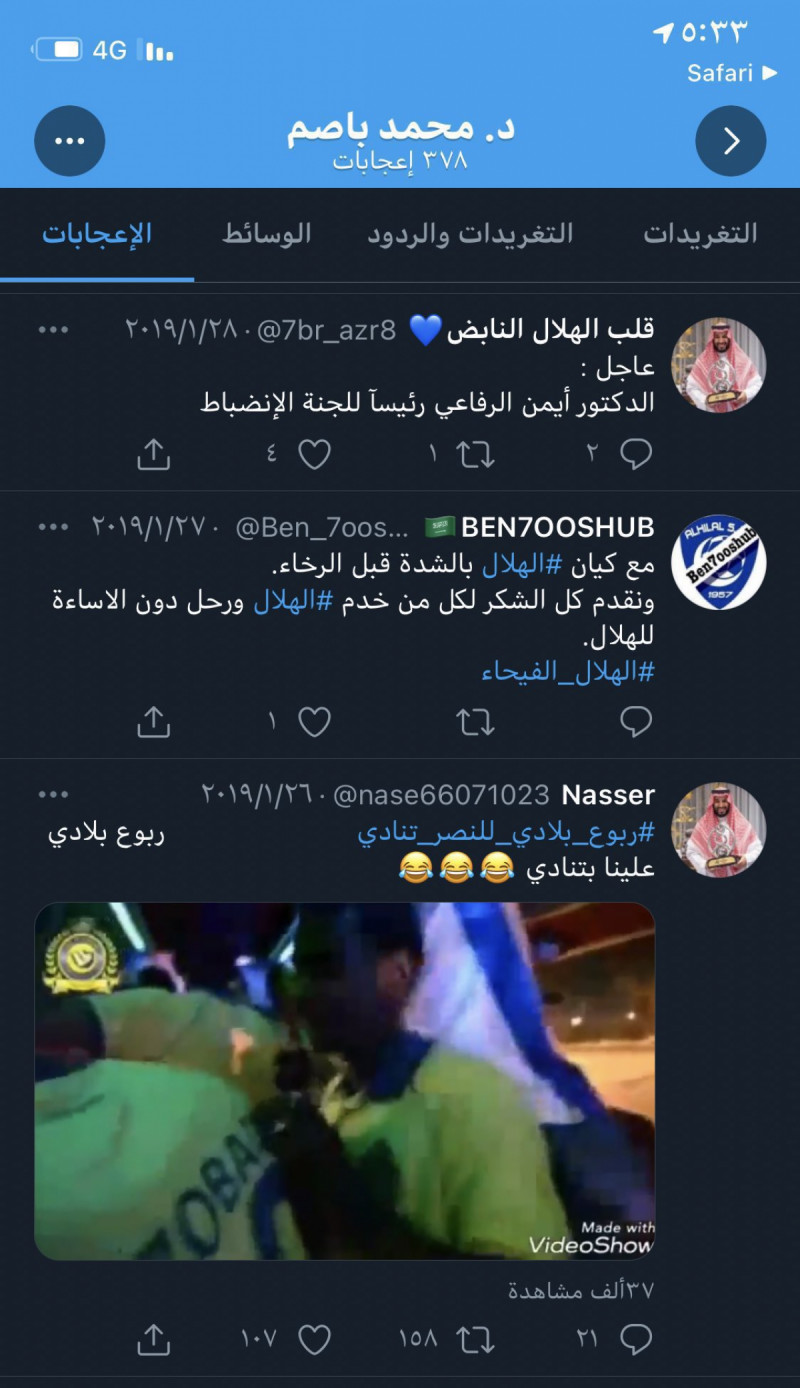The image size is (800, 1388).
Task: Open the profile-level more options button
Action: coord(69,141)
